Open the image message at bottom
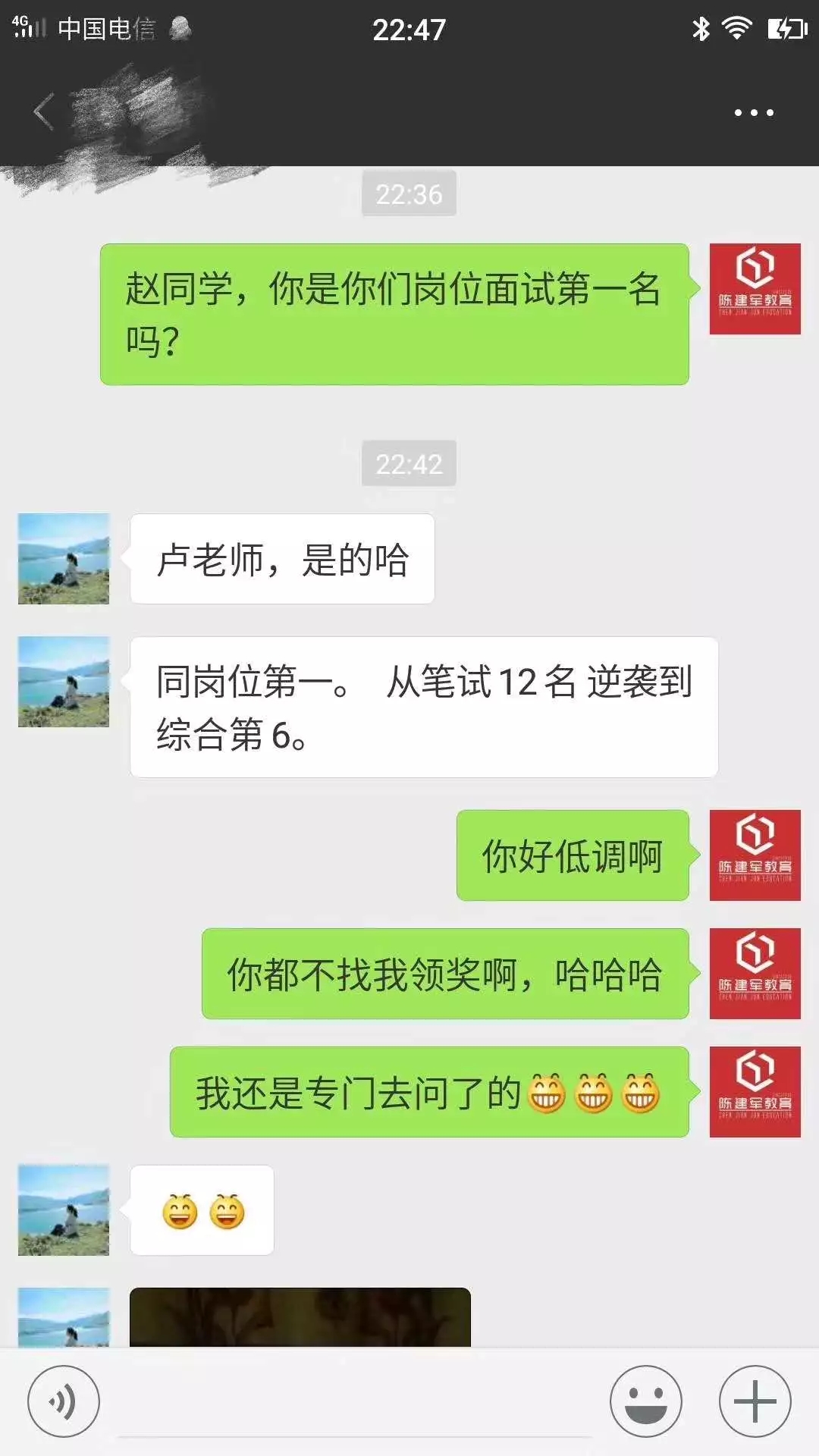Screen dimensions: 819x1456 tap(300, 1317)
